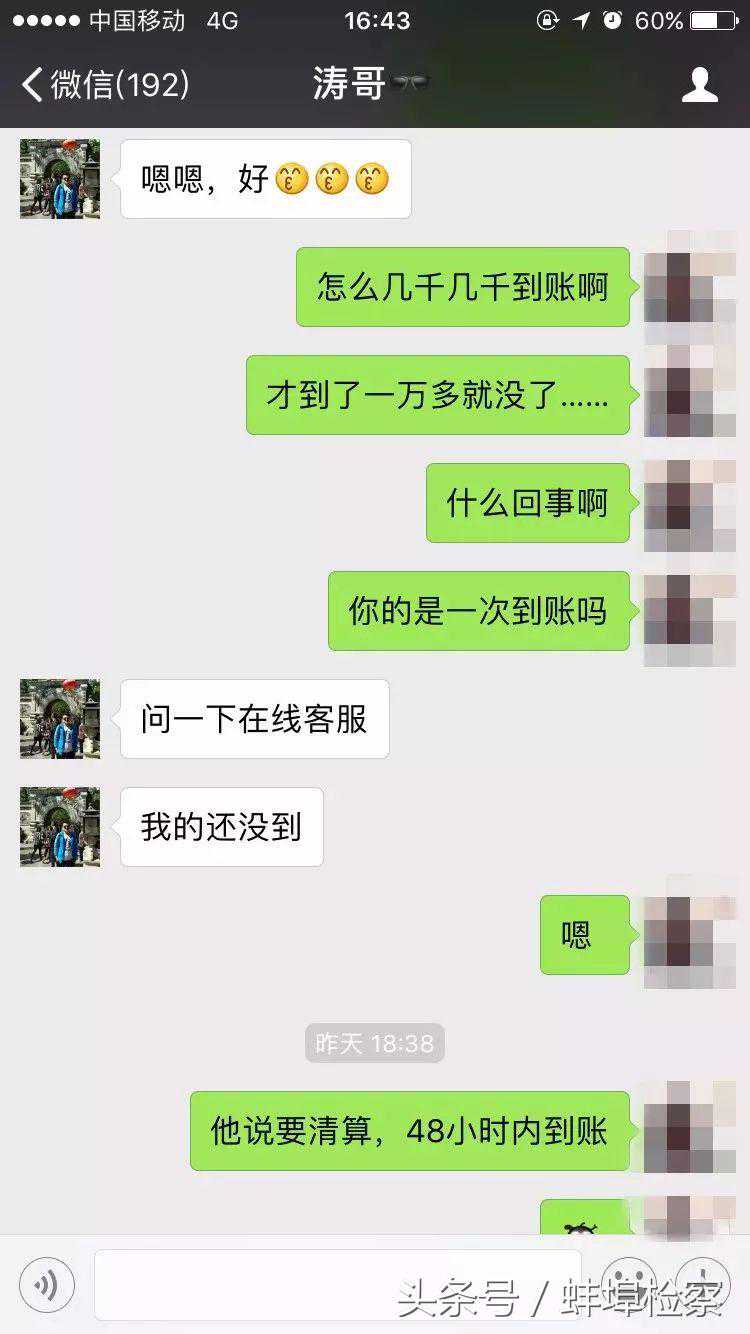
Task: Open chat details via the profile icon
Action: click(699, 85)
